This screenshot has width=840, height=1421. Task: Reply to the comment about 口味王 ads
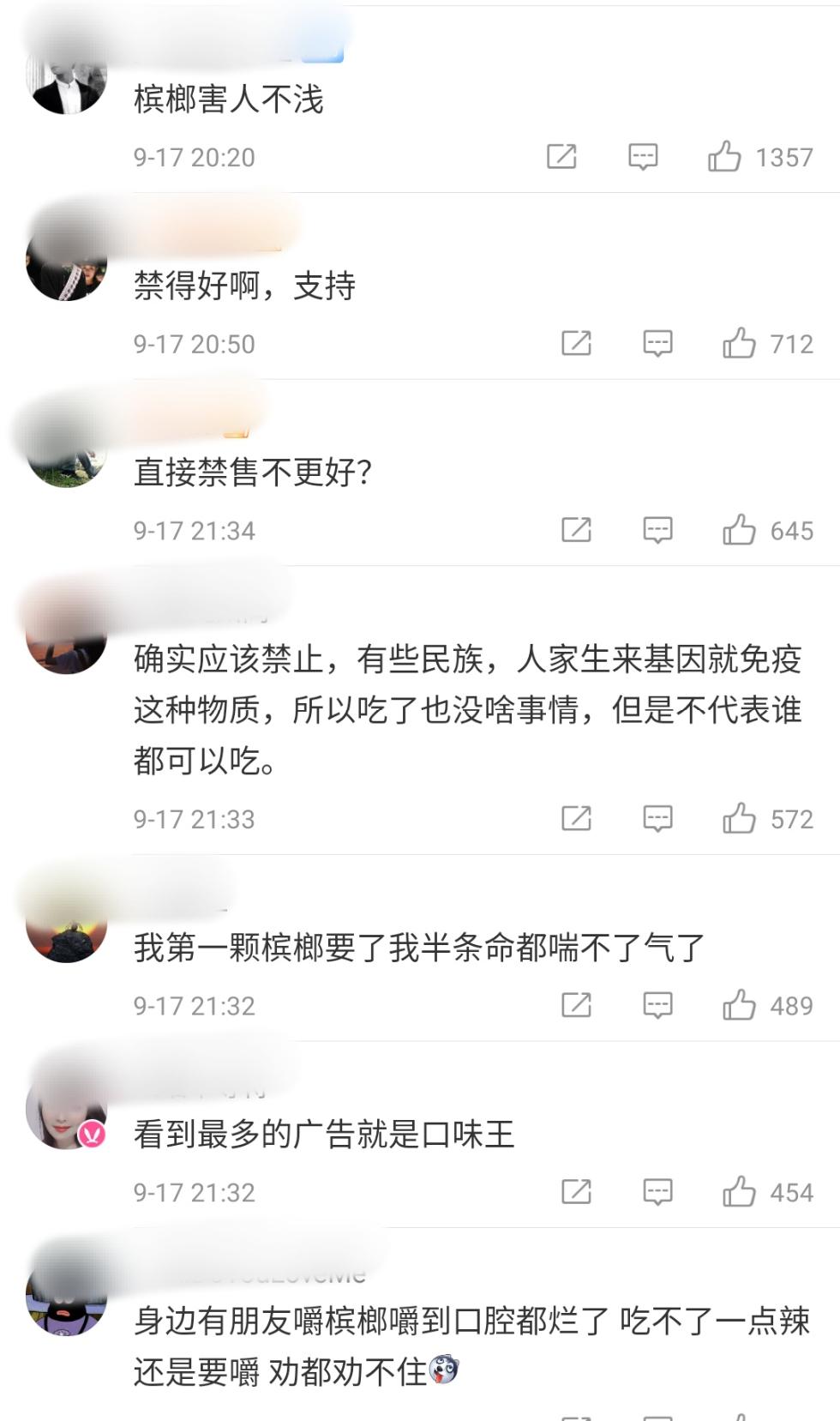point(657,1192)
